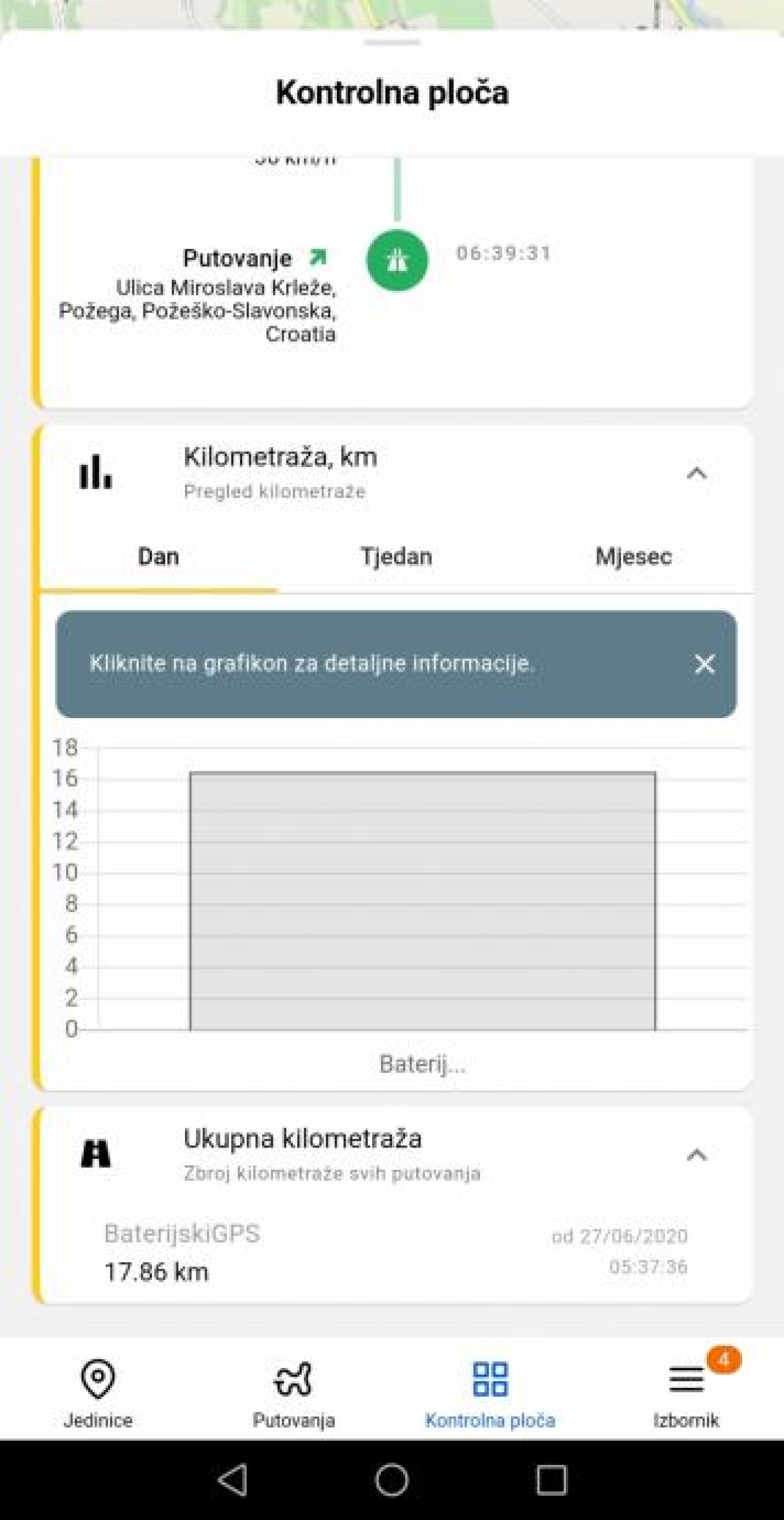Collapse the Kilometraža, km card
The image size is (784, 1520).
697,473
